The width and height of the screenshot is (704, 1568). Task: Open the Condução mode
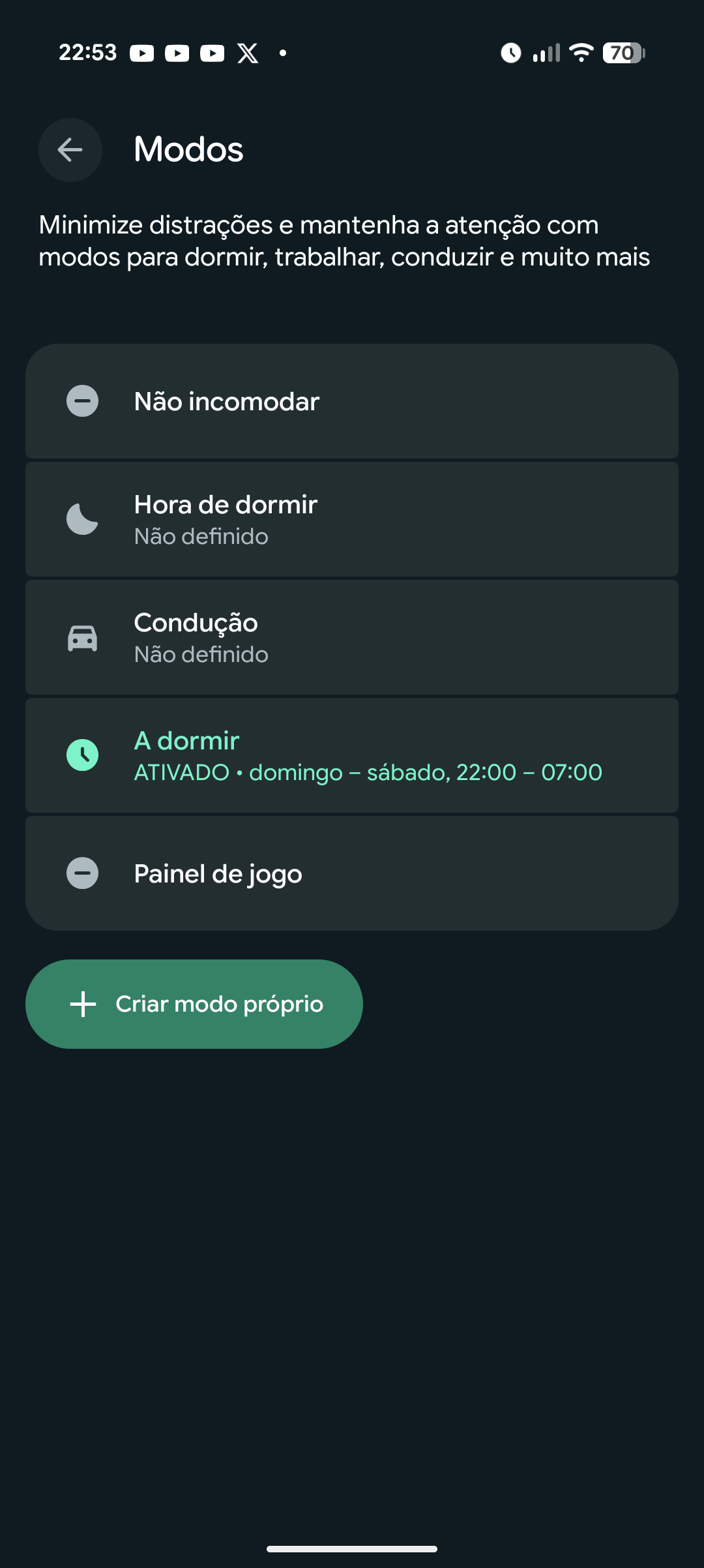(352, 637)
